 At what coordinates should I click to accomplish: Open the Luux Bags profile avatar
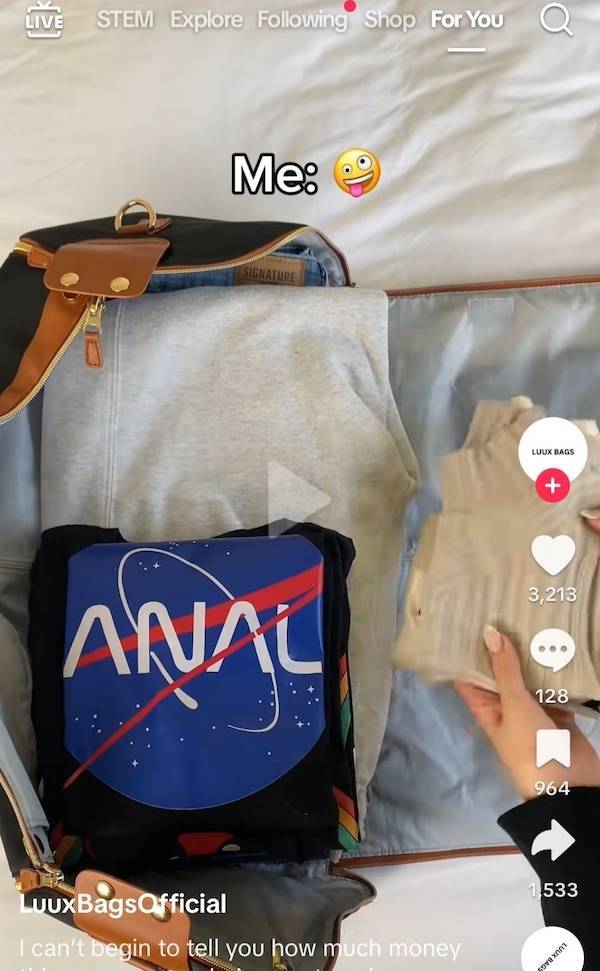pyautogui.click(x=552, y=450)
